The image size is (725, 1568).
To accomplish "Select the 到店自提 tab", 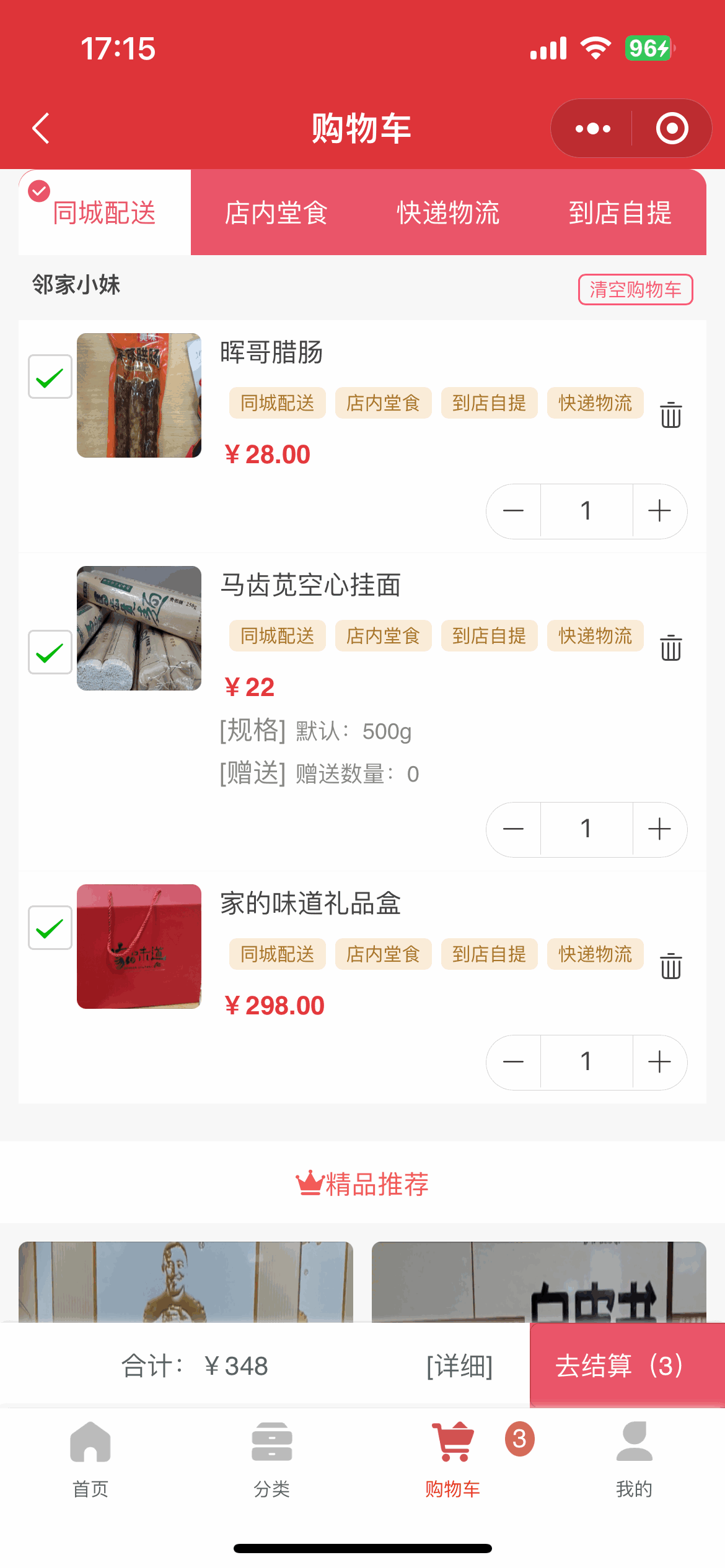I will click(620, 212).
